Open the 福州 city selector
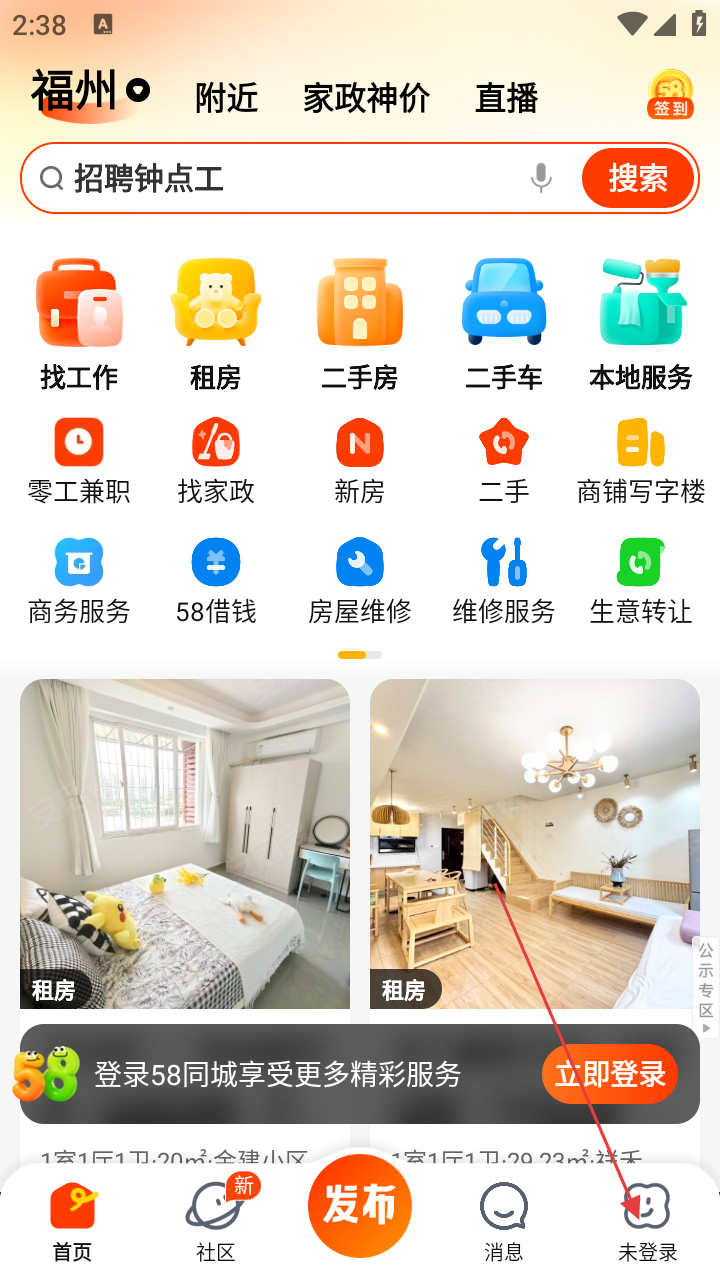The height and width of the screenshot is (1280, 720). (x=90, y=92)
